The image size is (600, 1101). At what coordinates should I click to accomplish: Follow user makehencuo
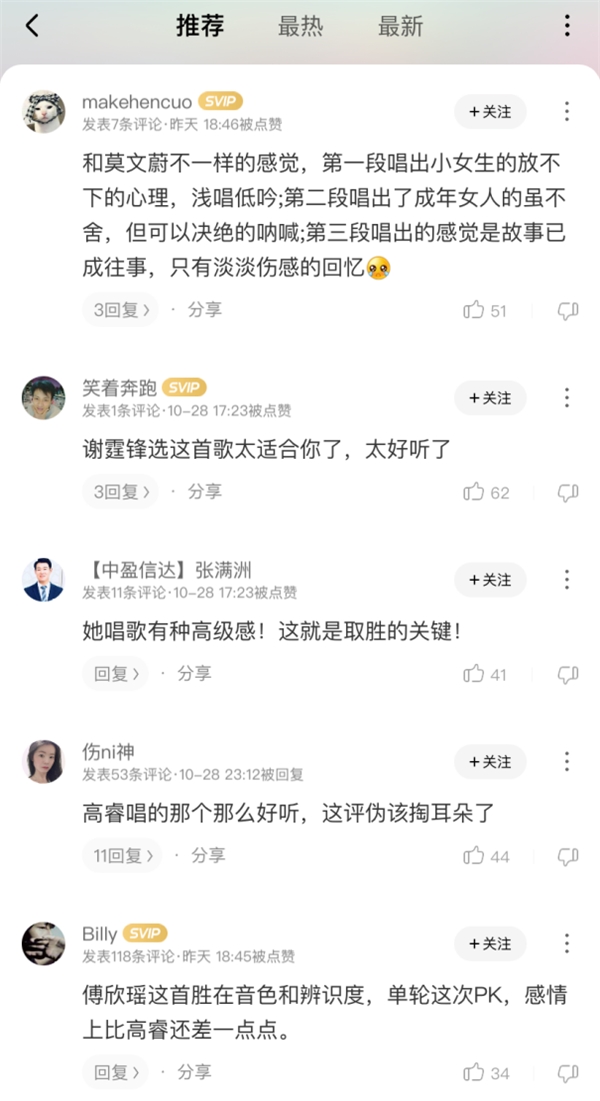489,112
